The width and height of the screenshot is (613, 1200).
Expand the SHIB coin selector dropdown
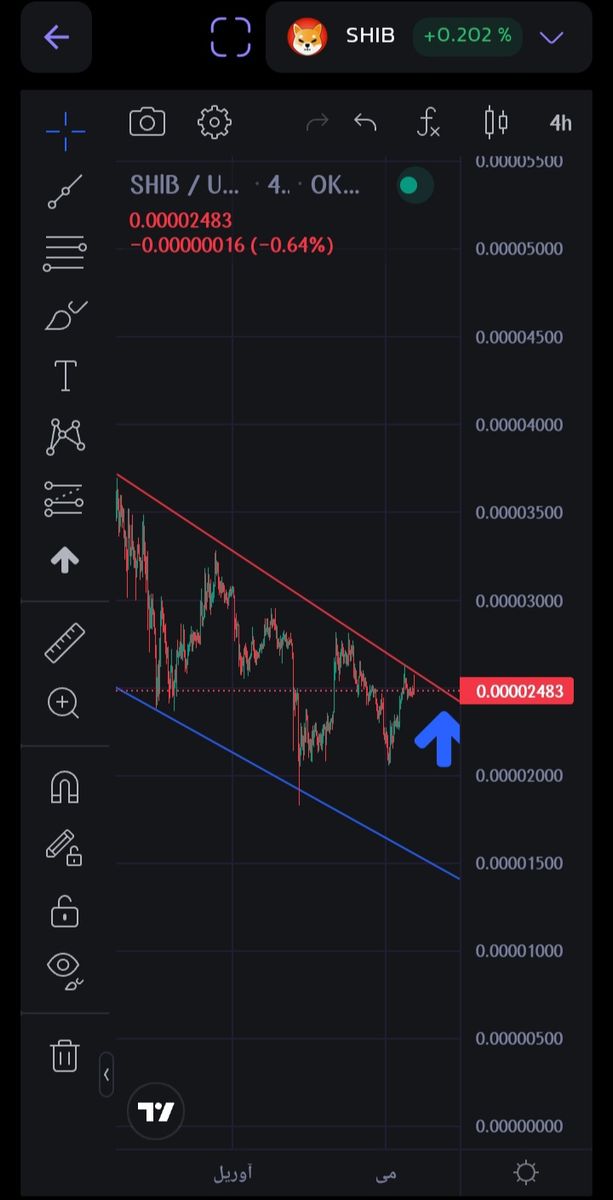(x=551, y=38)
